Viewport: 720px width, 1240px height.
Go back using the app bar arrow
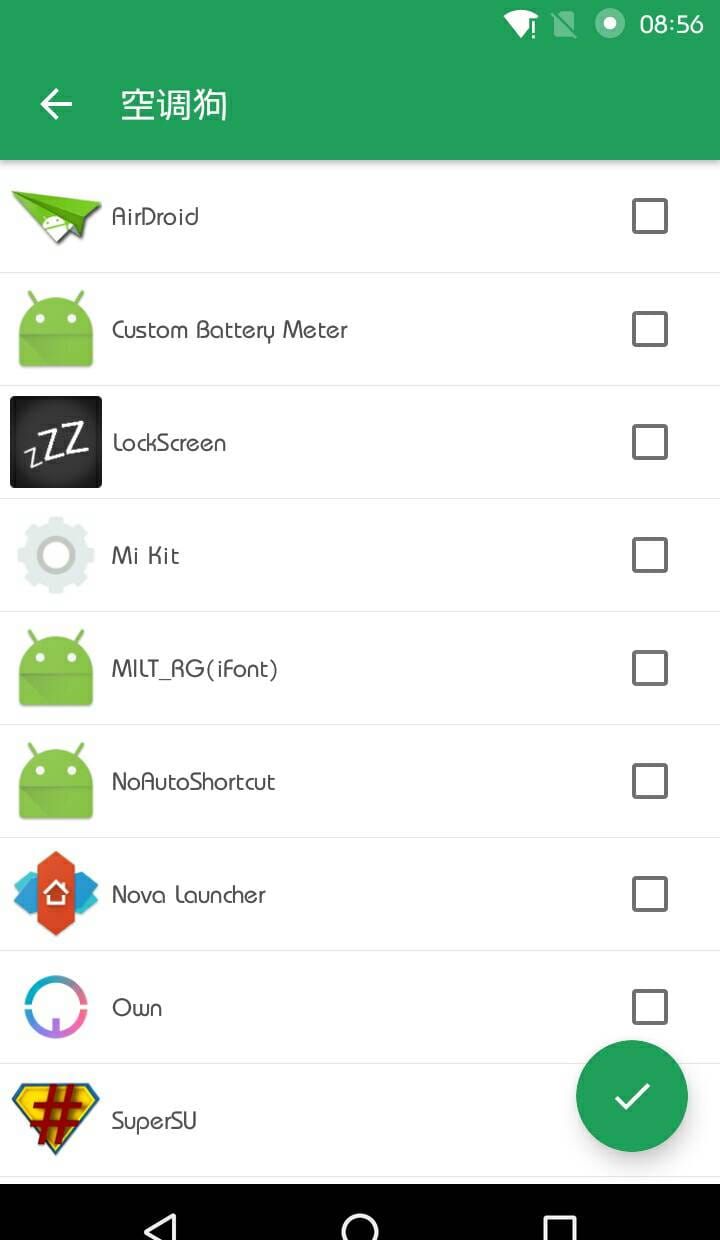[56, 104]
